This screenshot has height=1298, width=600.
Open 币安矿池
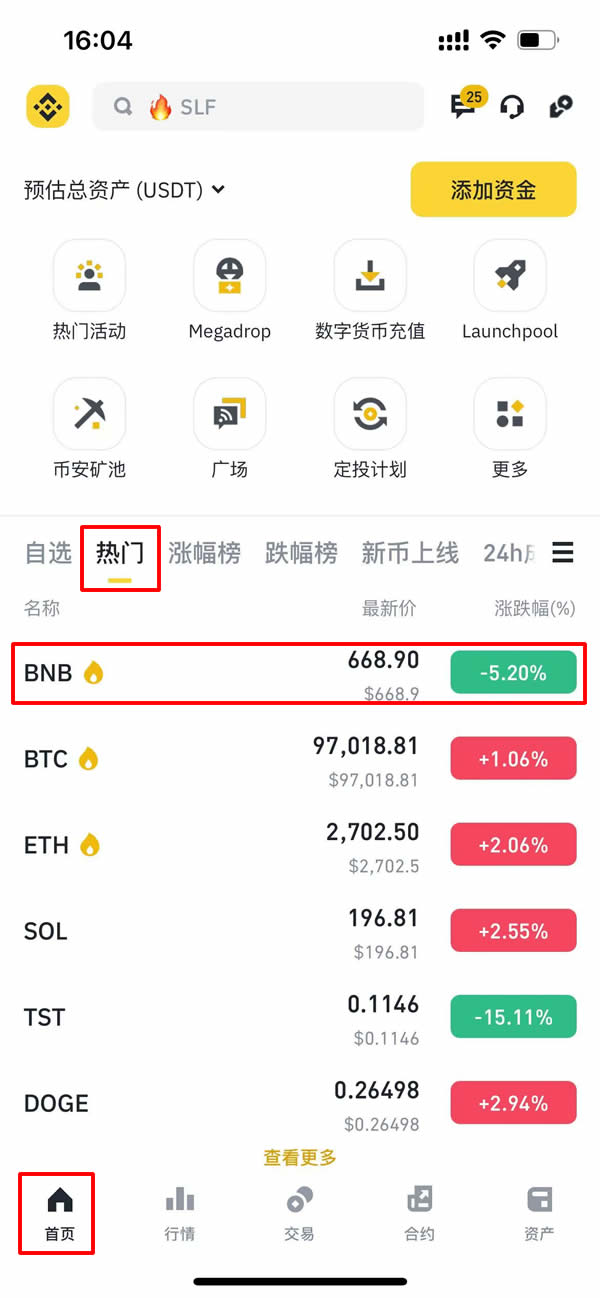click(89, 428)
